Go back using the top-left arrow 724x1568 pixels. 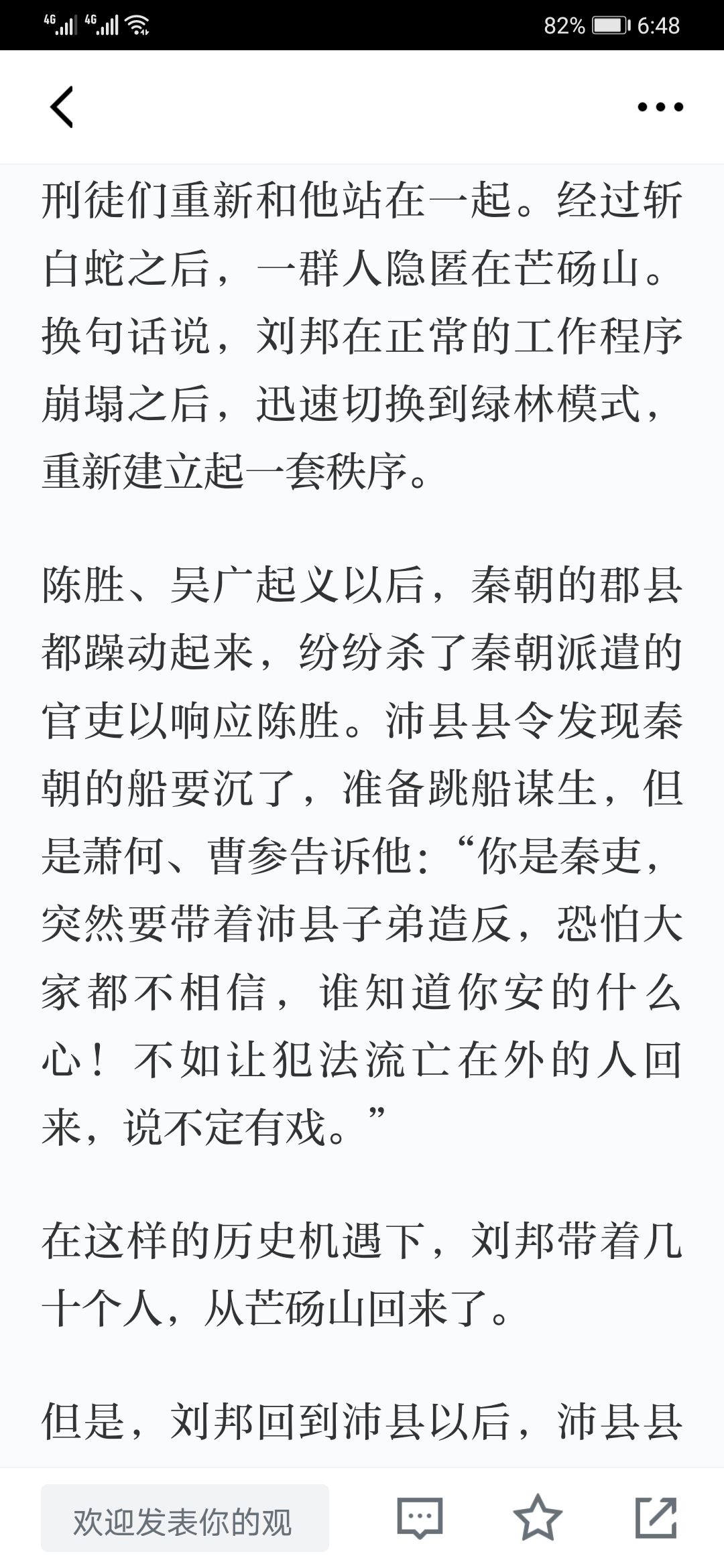[62, 107]
